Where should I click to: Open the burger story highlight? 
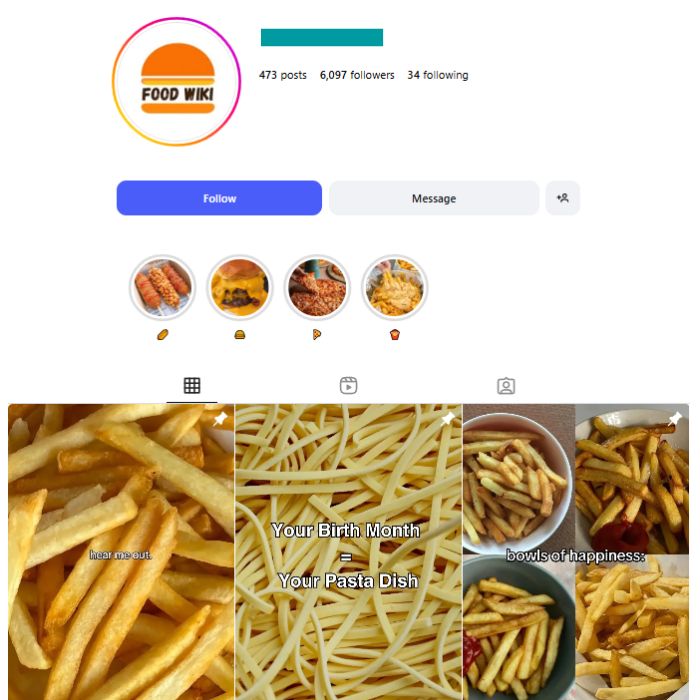point(239,287)
